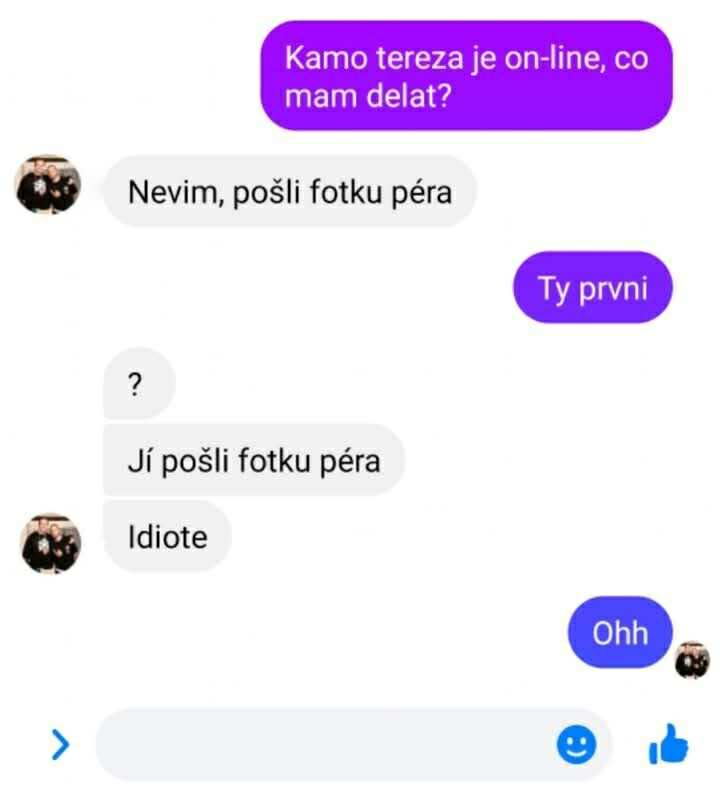The width and height of the screenshot is (720, 794).
Task: Send a thumbs-up like
Action: point(669,743)
